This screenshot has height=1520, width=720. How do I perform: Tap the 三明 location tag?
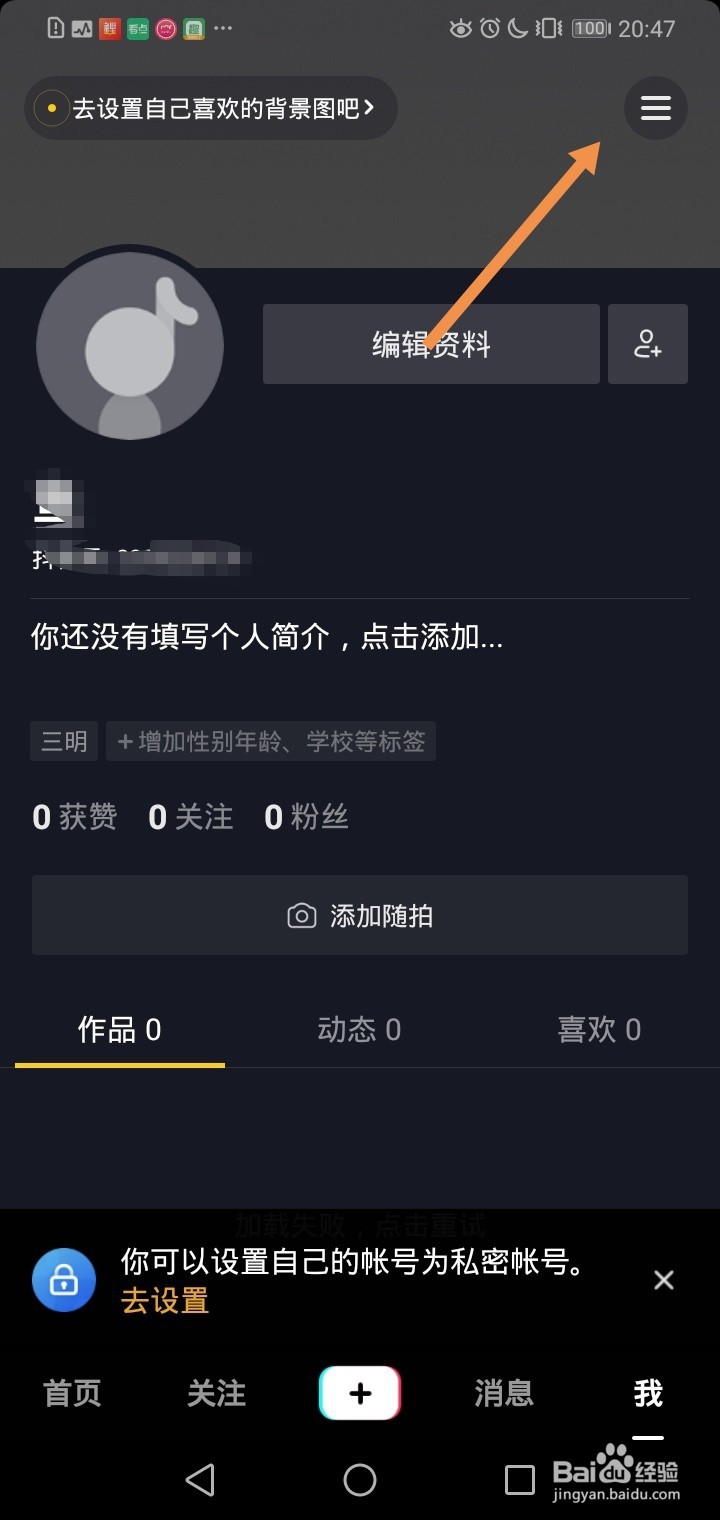tap(63, 741)
